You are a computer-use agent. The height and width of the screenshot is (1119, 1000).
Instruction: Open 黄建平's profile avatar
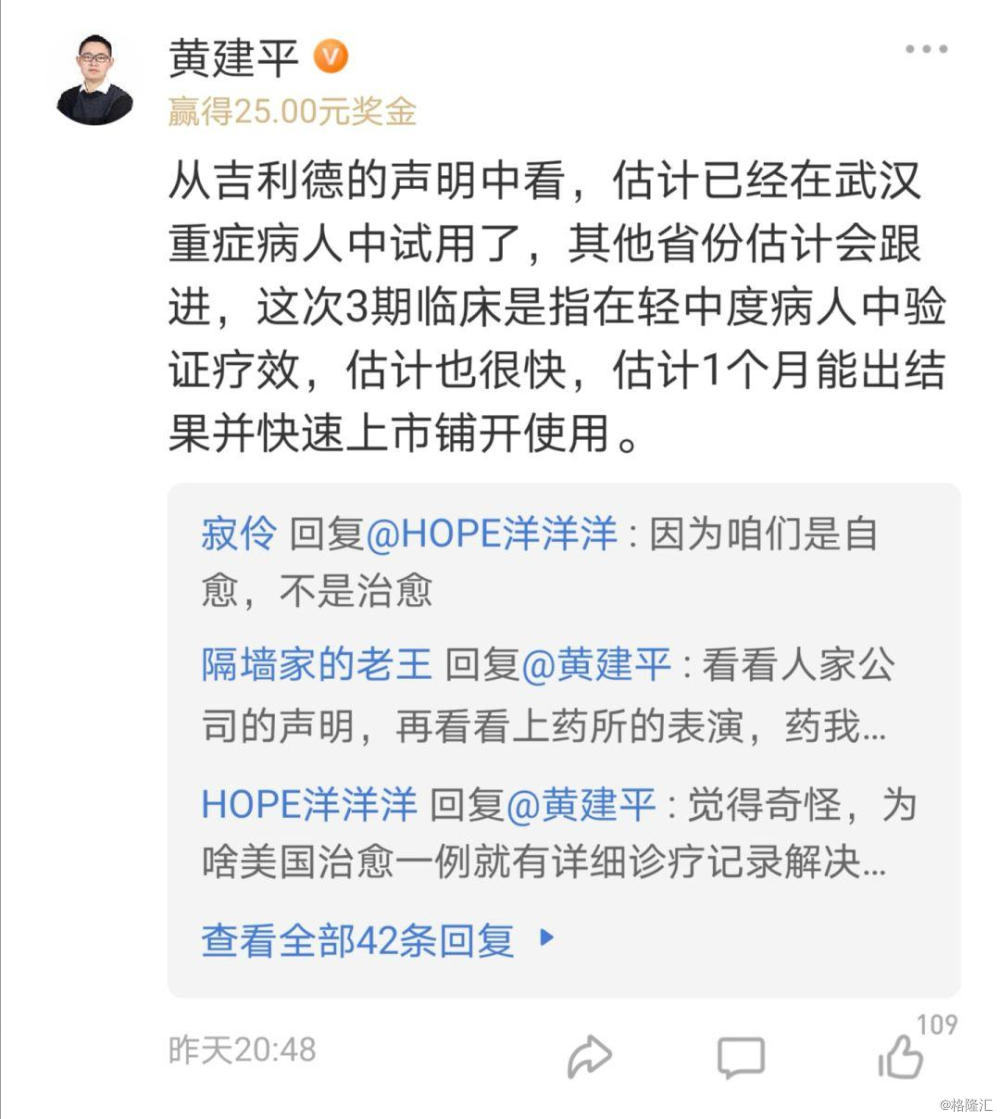point(94,80)
